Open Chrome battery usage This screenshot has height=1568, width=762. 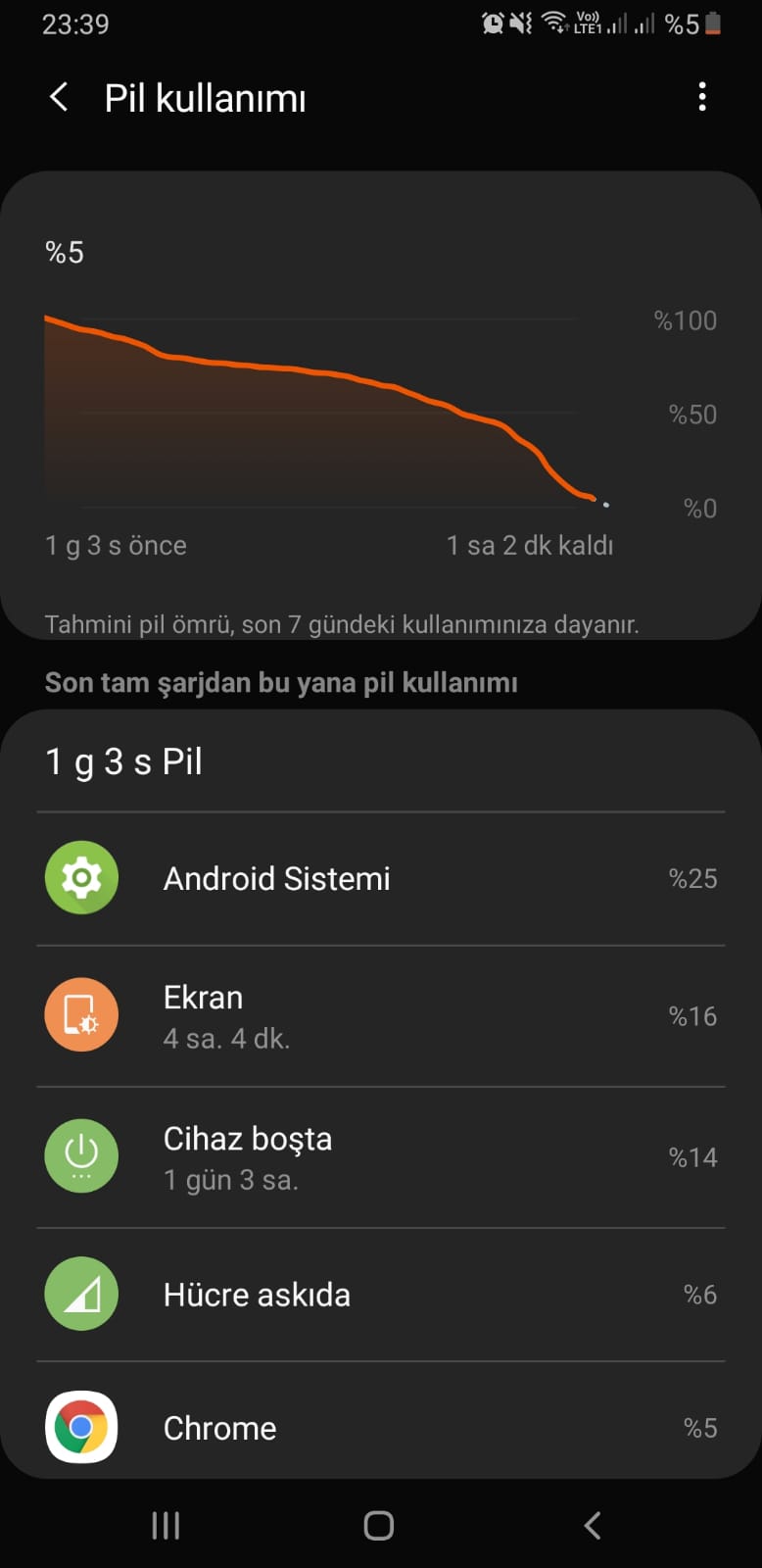click(381, 1422)
